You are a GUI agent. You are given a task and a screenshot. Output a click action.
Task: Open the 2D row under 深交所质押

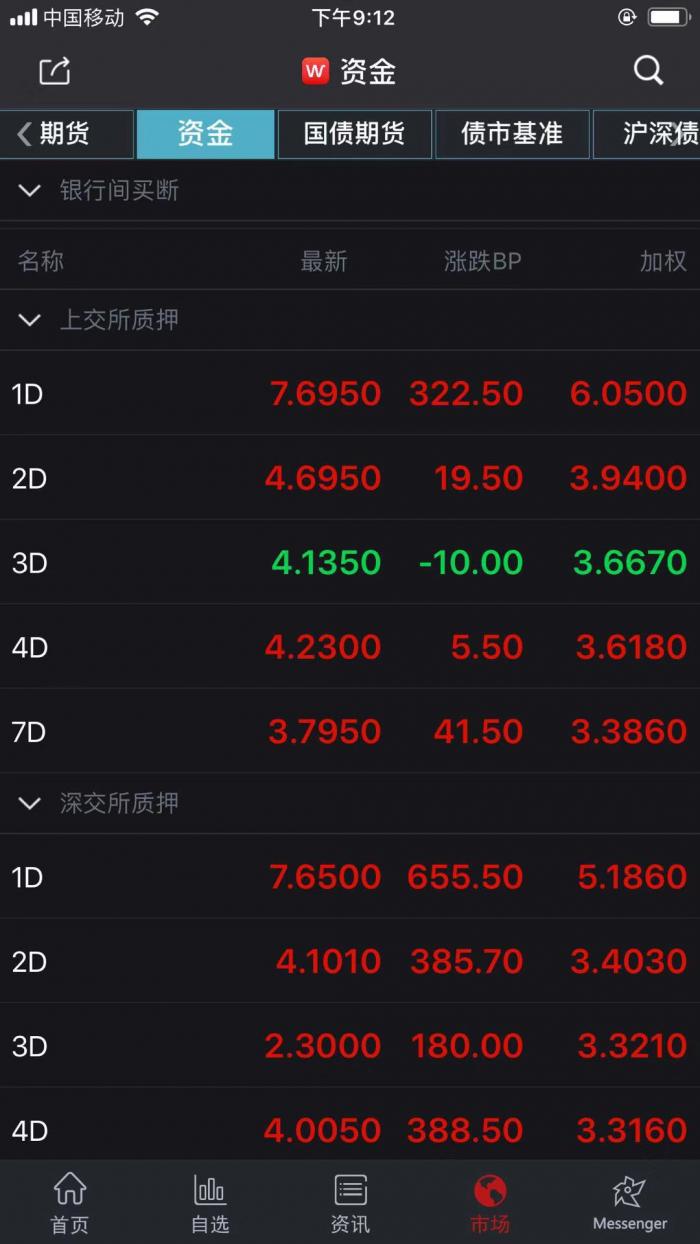coord(350,961)
